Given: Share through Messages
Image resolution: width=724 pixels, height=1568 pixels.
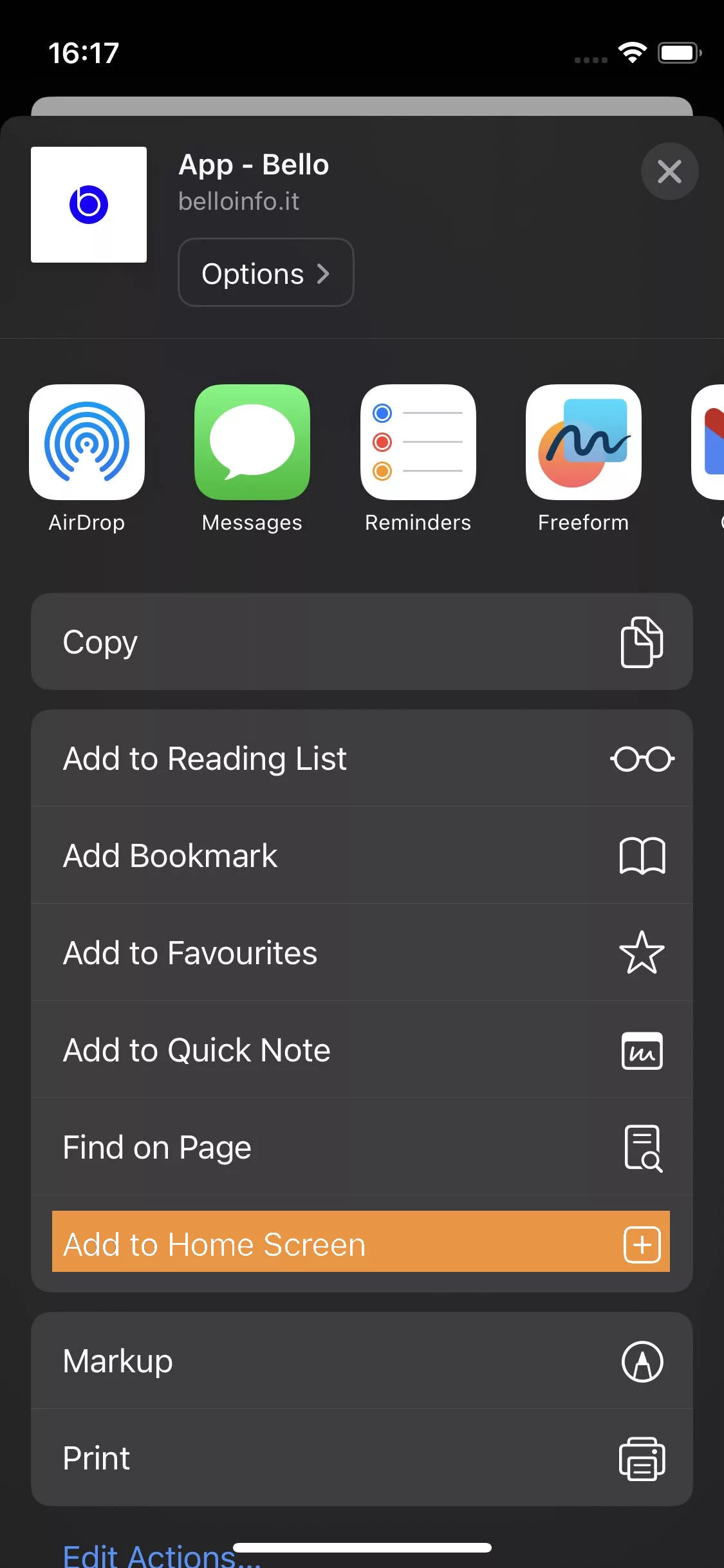Looking at the screenshot, I should pyautogui.click(x=252, y=458).
